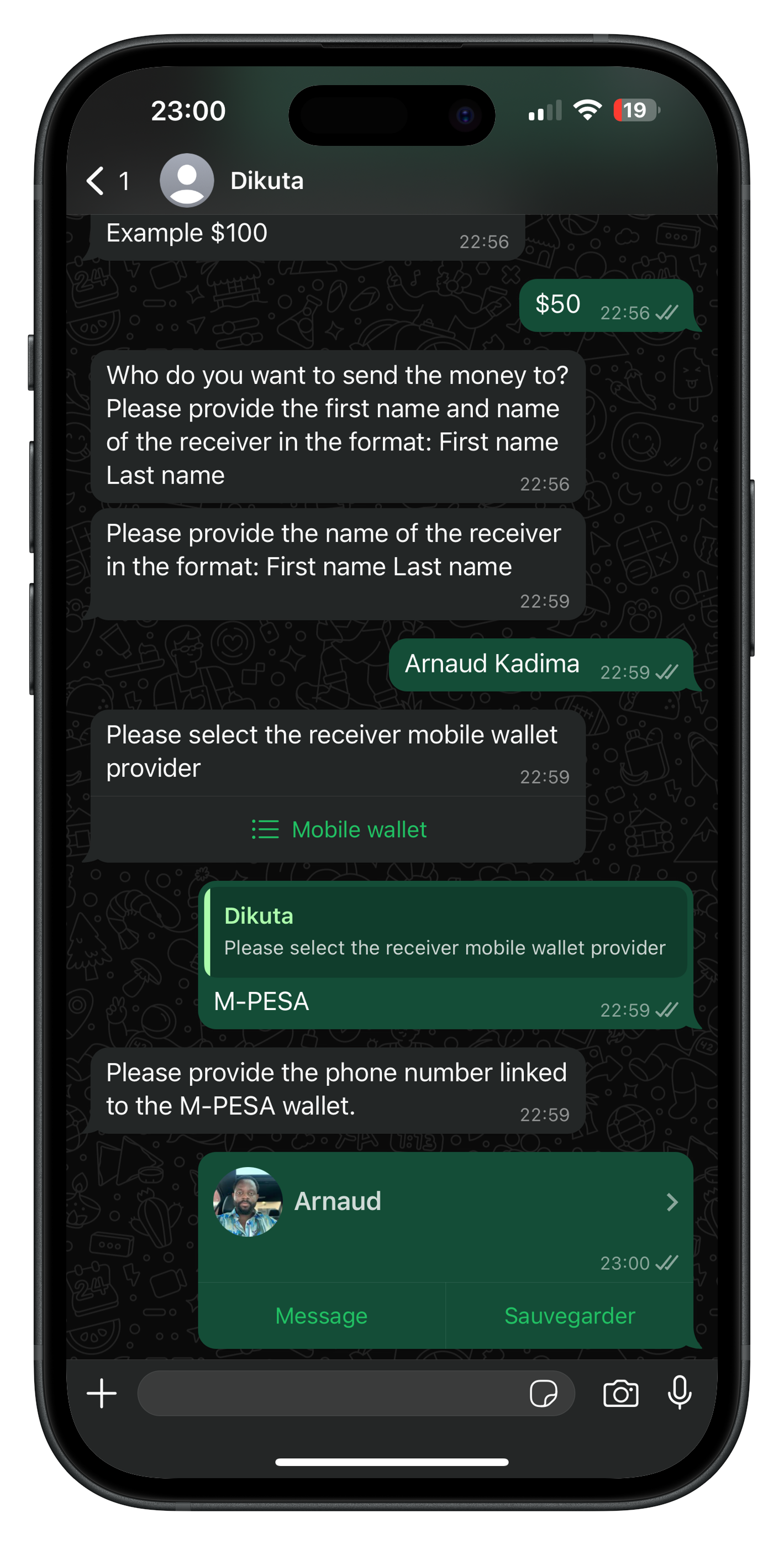The image size is (784, 1545).
Task: Open the shared Arnaud contact card
Action: tap(445, 1202)
